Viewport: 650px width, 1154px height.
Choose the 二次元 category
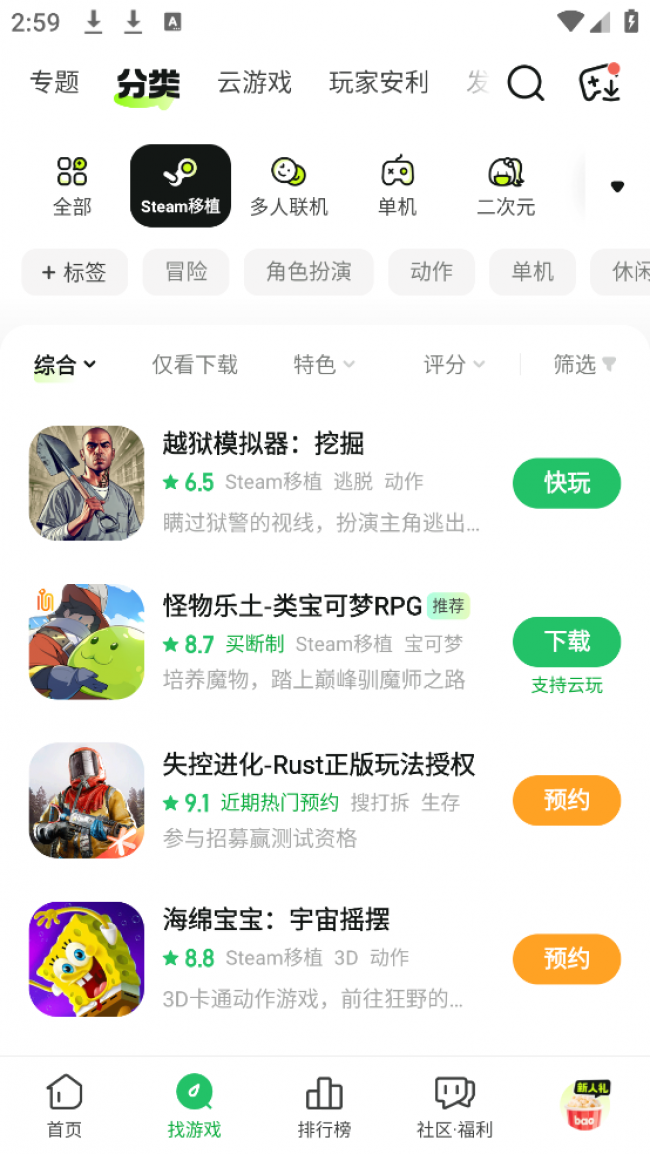point(506,186)
